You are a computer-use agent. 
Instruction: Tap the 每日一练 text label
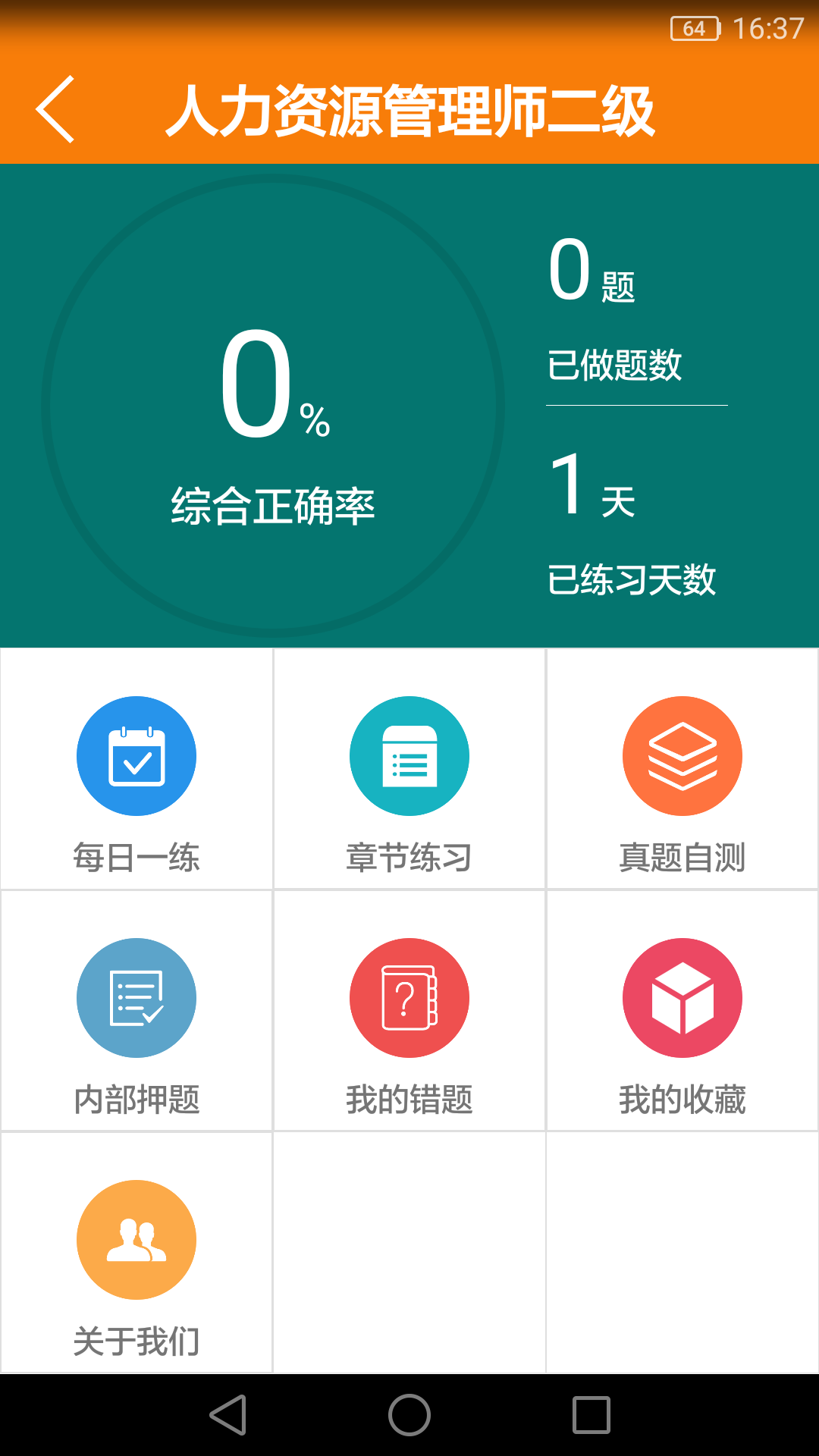(136, 858)
